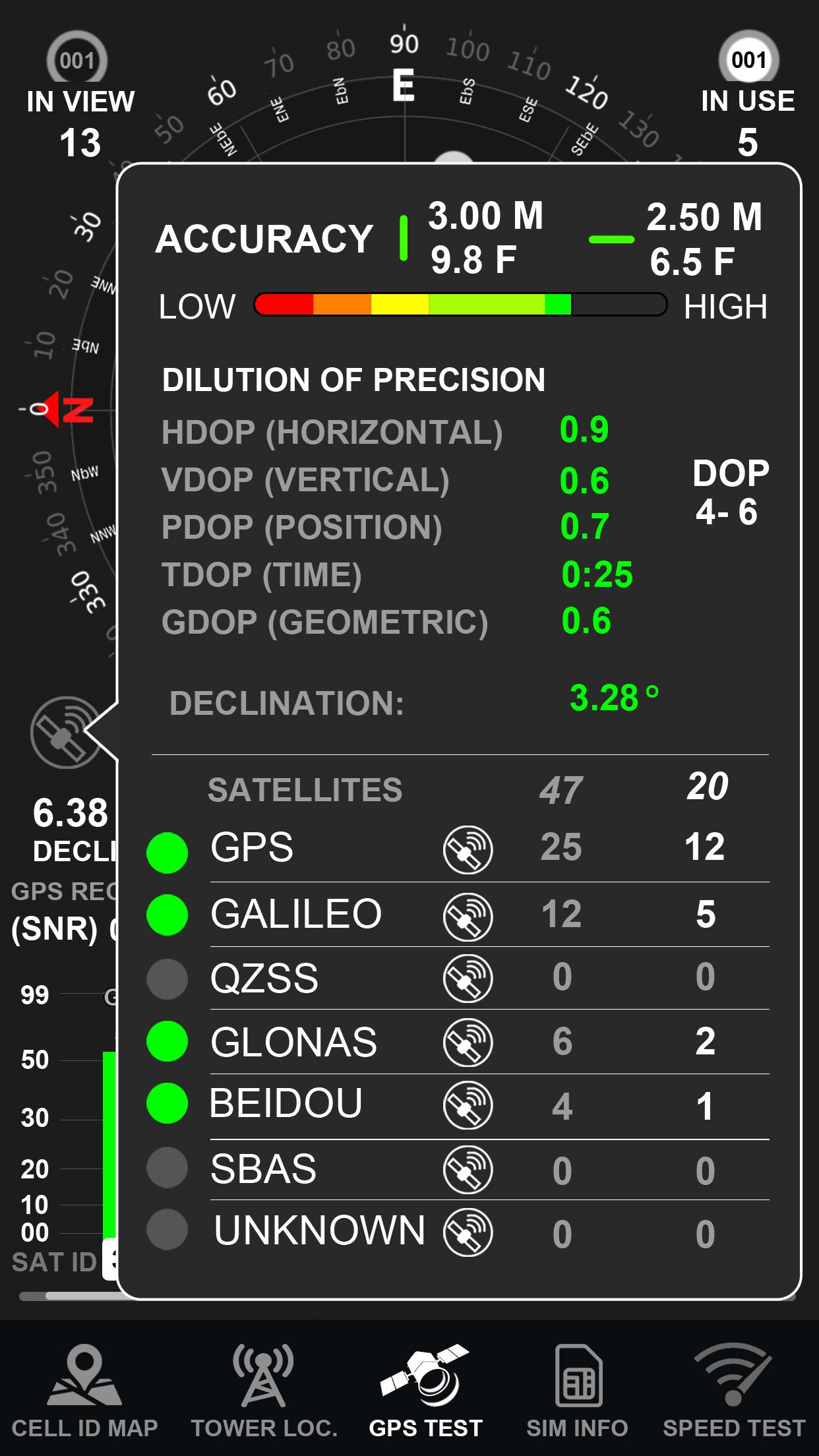Tap the 001 In View button
819x1456 pixels.
coord(77,61)
